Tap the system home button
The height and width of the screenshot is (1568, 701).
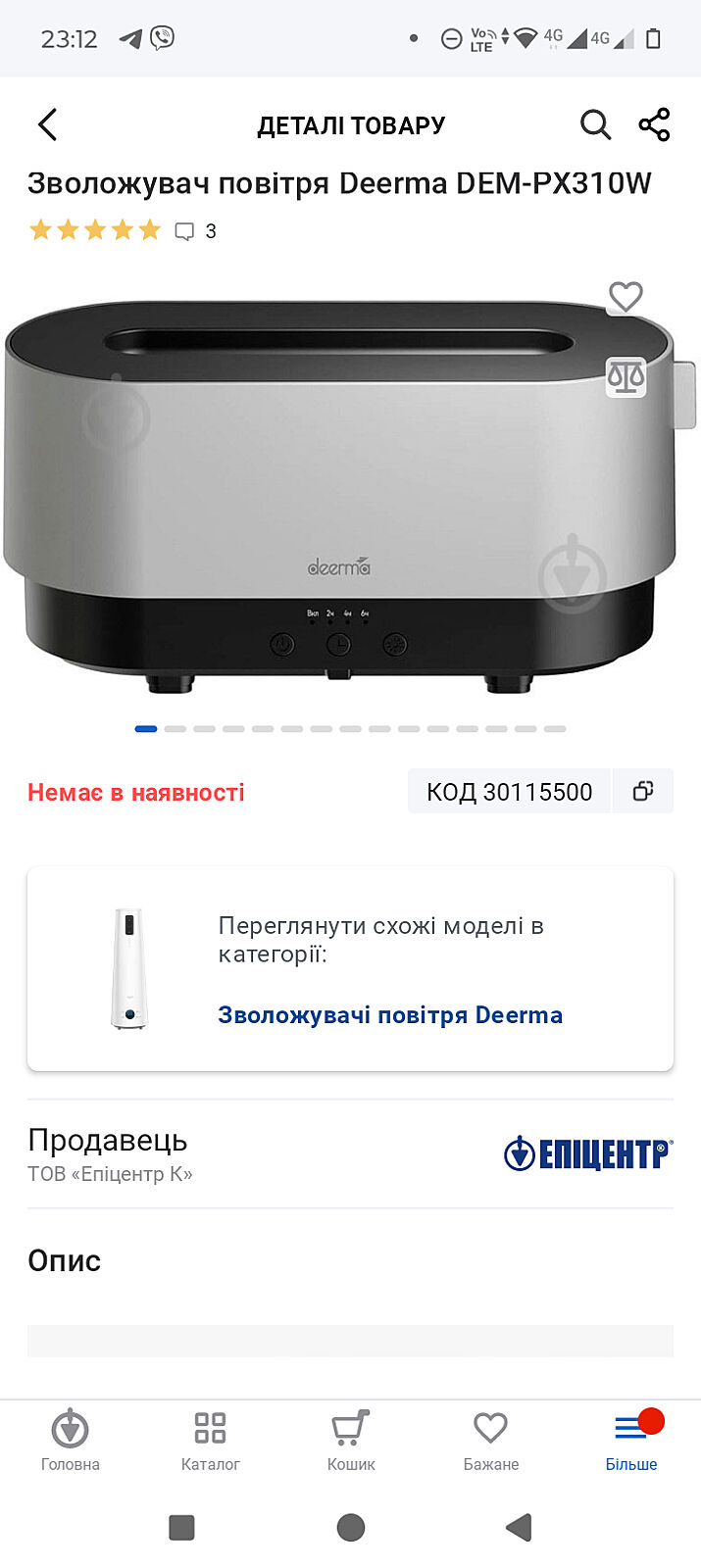coord(350,1527)
